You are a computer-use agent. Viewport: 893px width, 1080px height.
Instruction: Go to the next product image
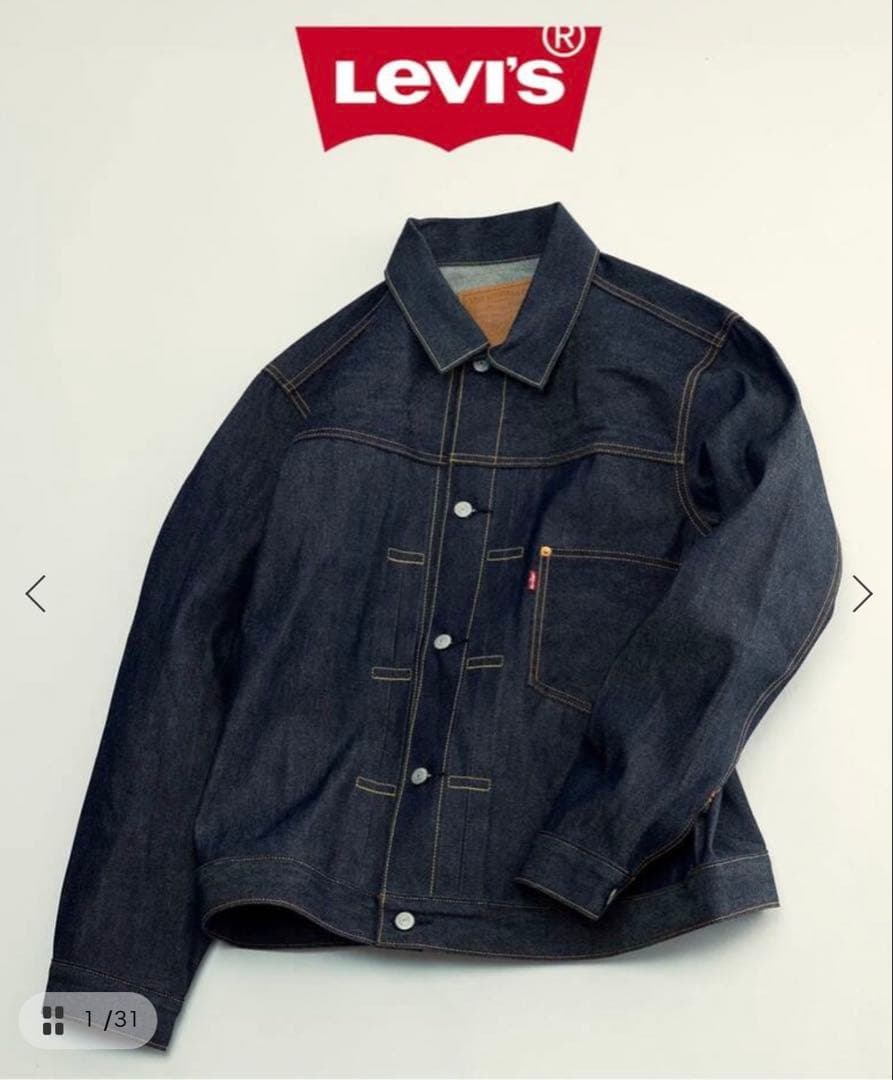tap(862, 594)
